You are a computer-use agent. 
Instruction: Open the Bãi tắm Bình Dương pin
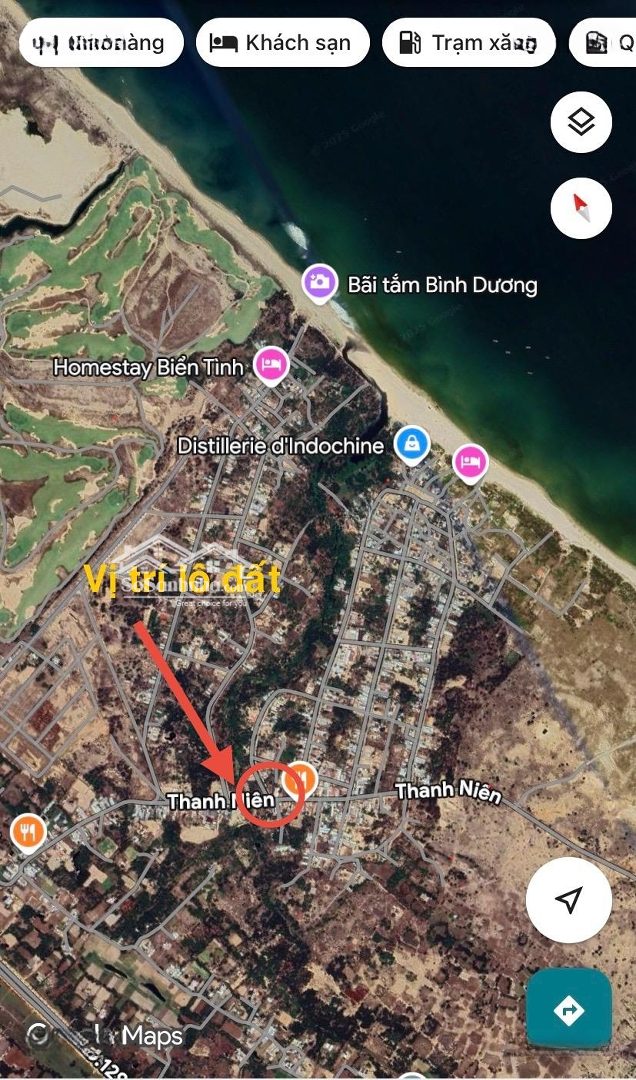click(x=320, y=282)
